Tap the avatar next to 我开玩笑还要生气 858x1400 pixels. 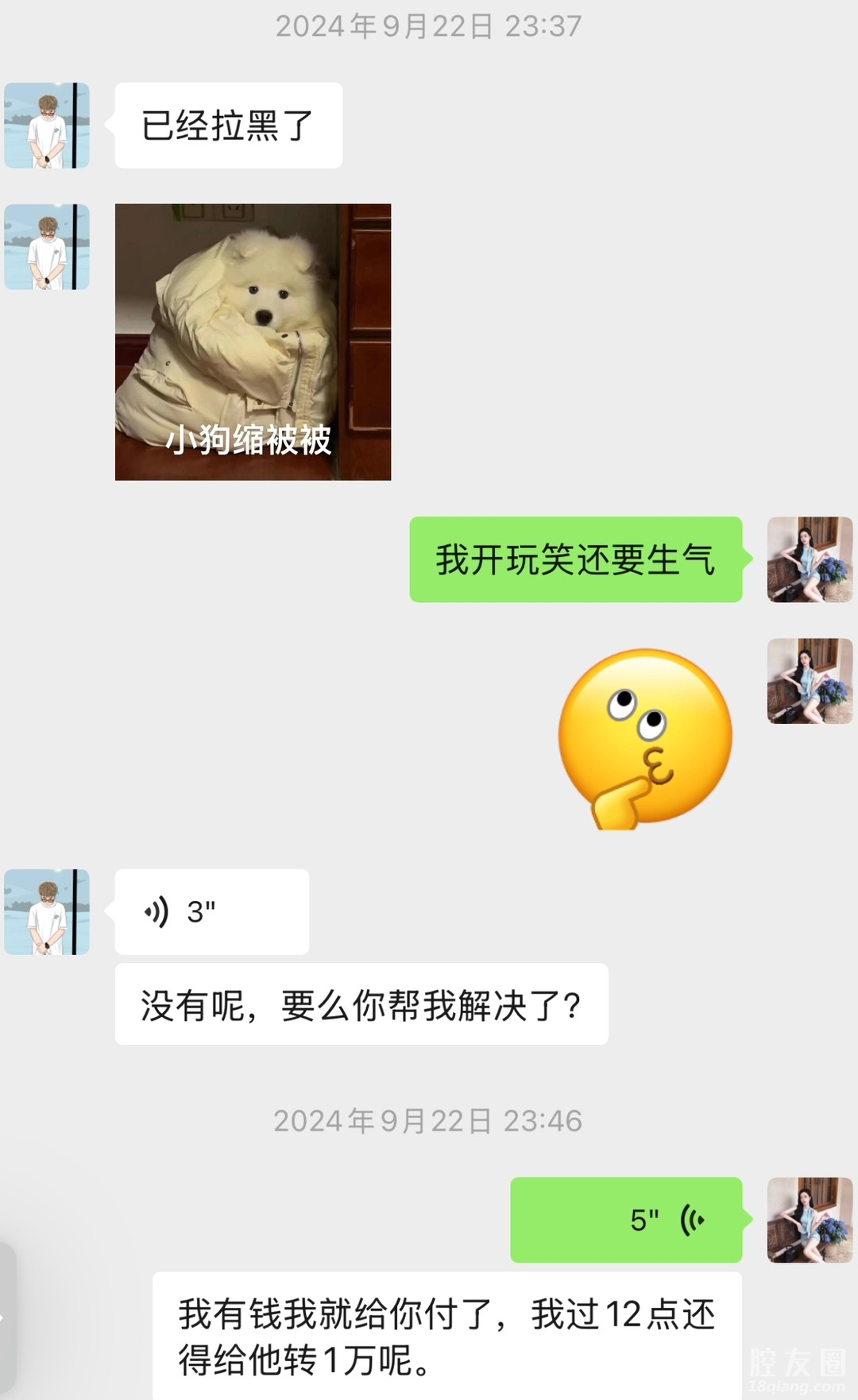[x=810, y=559]
